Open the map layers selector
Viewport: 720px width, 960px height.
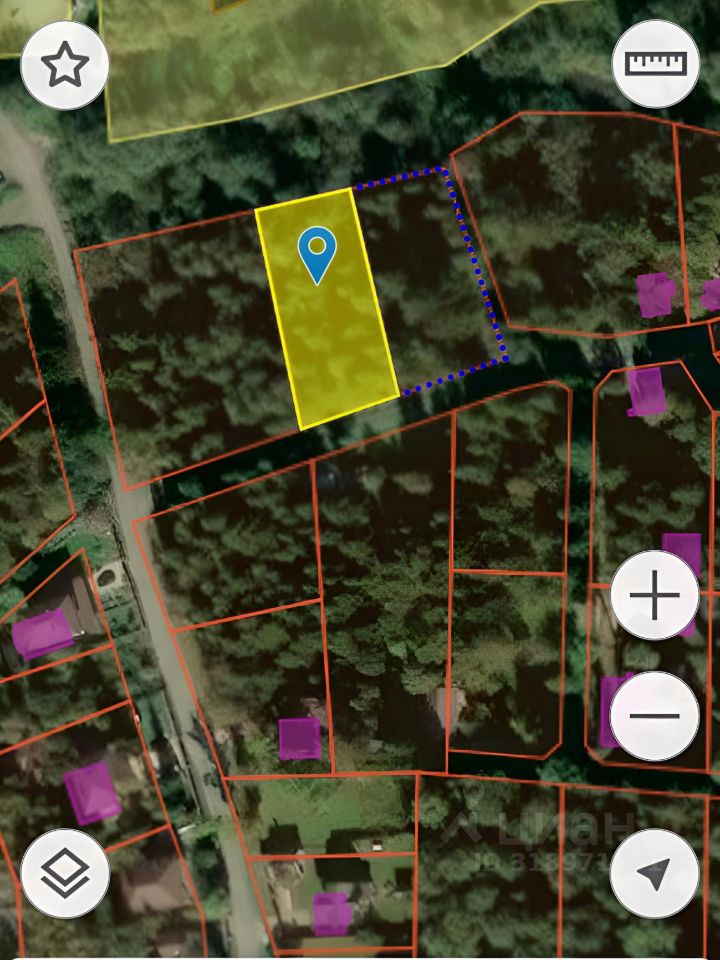(x=65, y=873)
